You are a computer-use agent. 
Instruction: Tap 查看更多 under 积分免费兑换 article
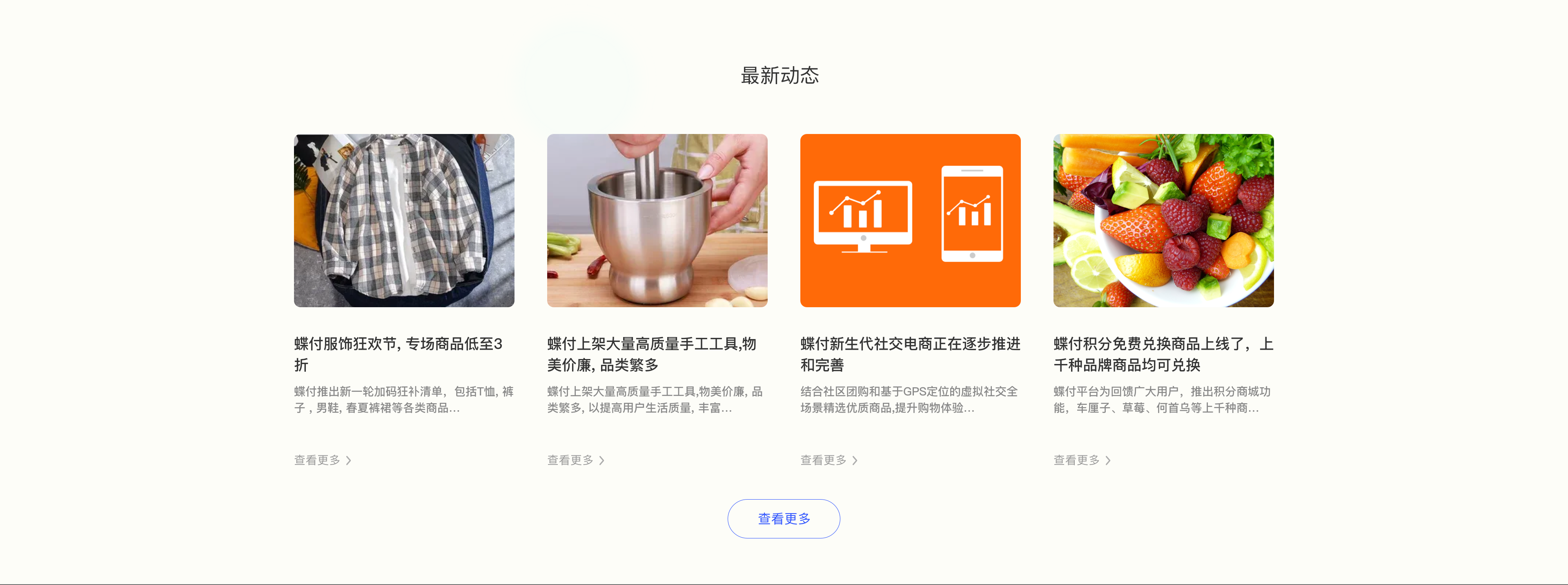tap(1082, 460)
